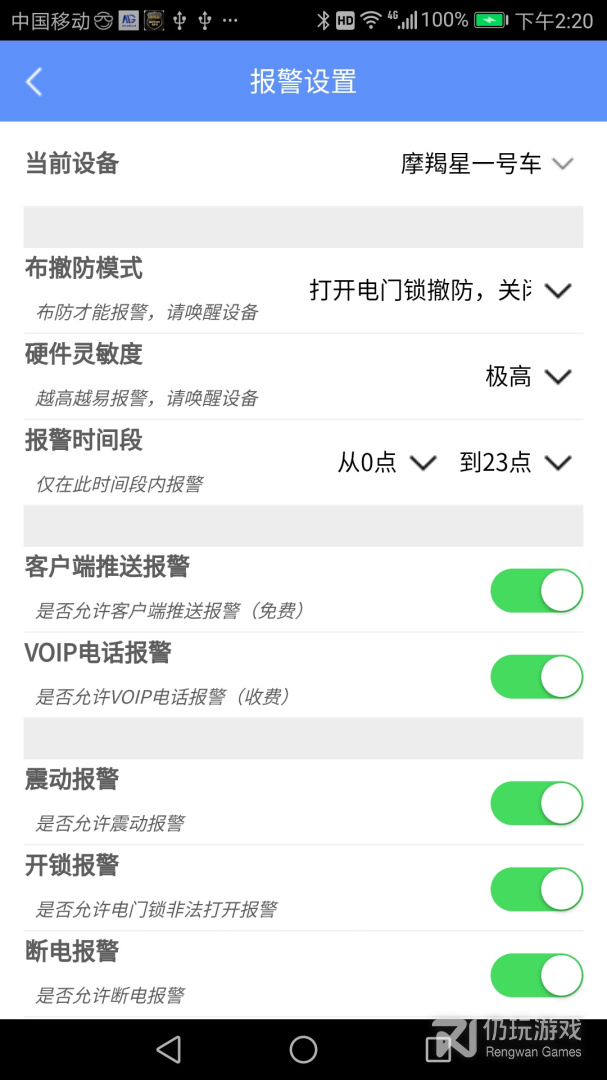The width and height of the screenshot is (607, 1080).
Task: Switch off 开锁报警
Action: pyautogui.click(x=536, y=889)
